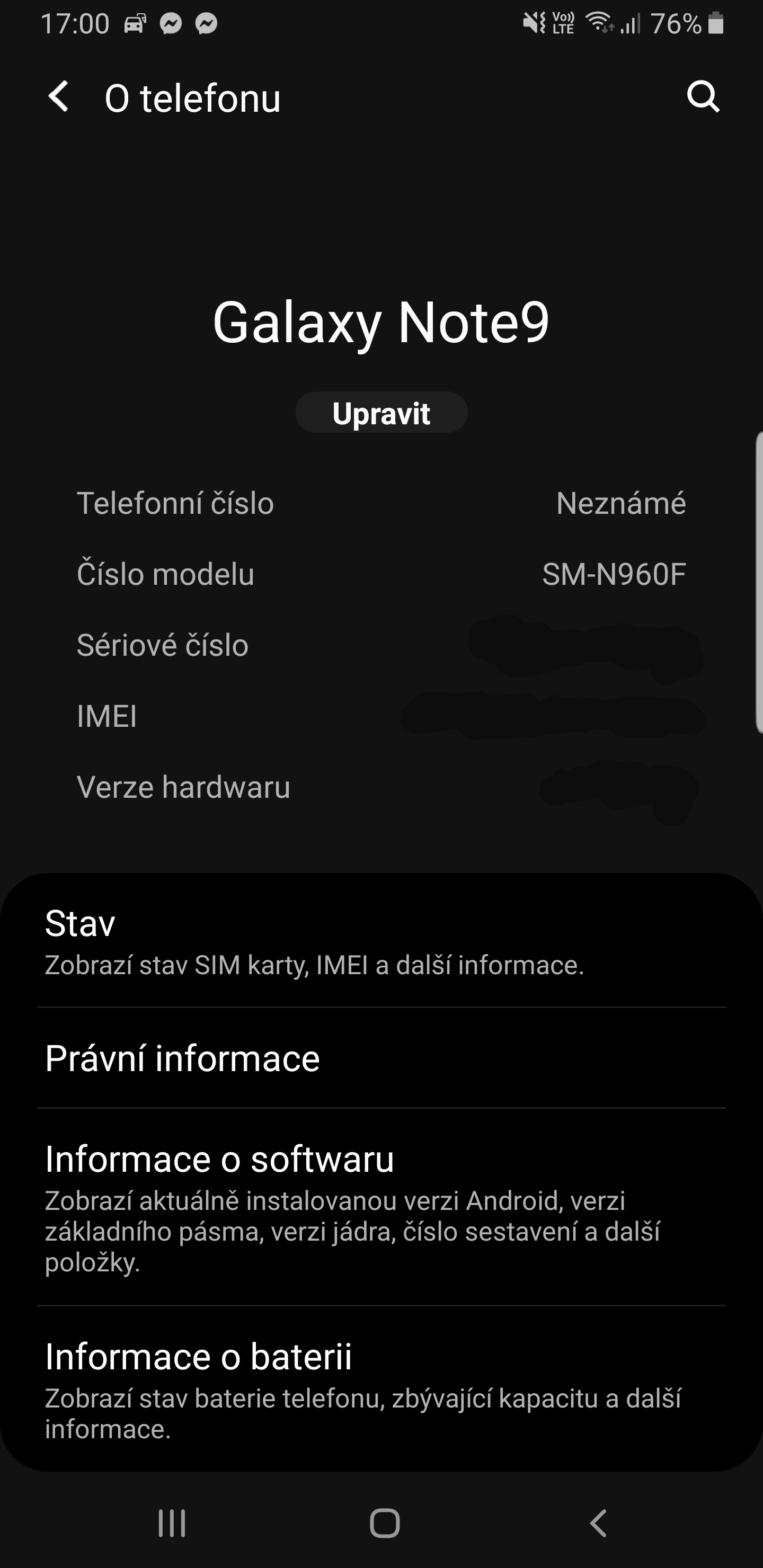Tap the Upravit button to rename device
Image resolution: width=763 pixels, height=1568 pixels.
(x=381, y=413)
